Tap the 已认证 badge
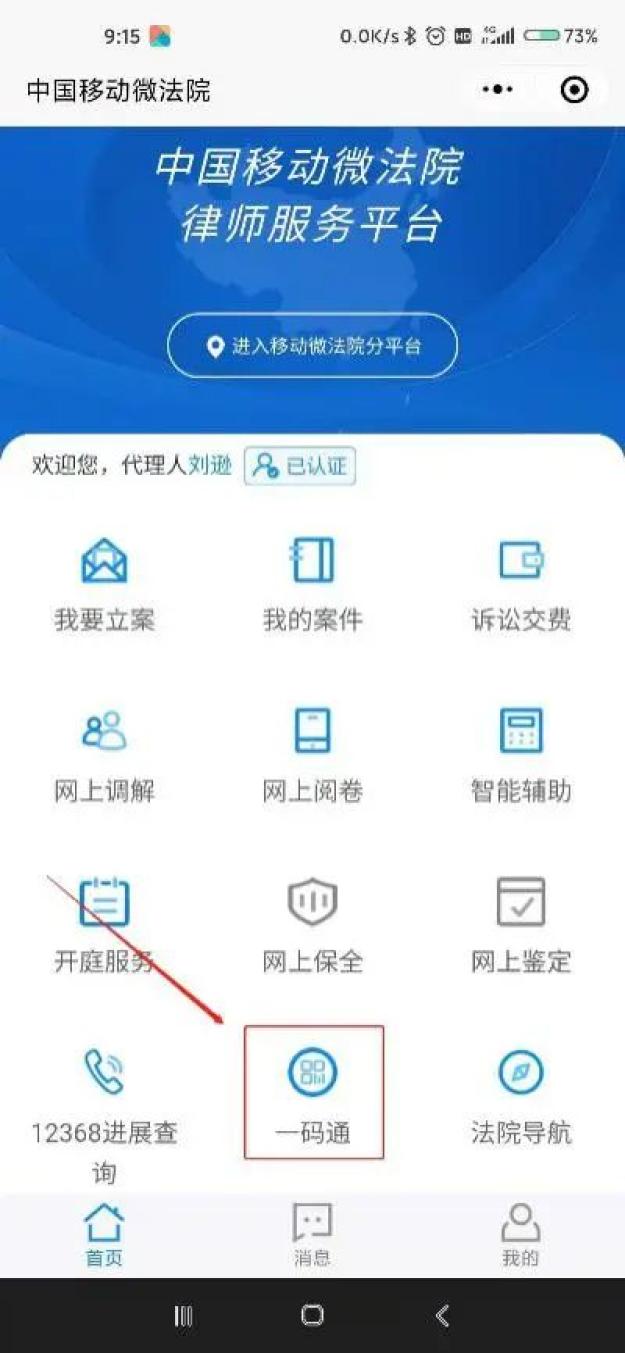625x1353 pixels. coord(300,466)
